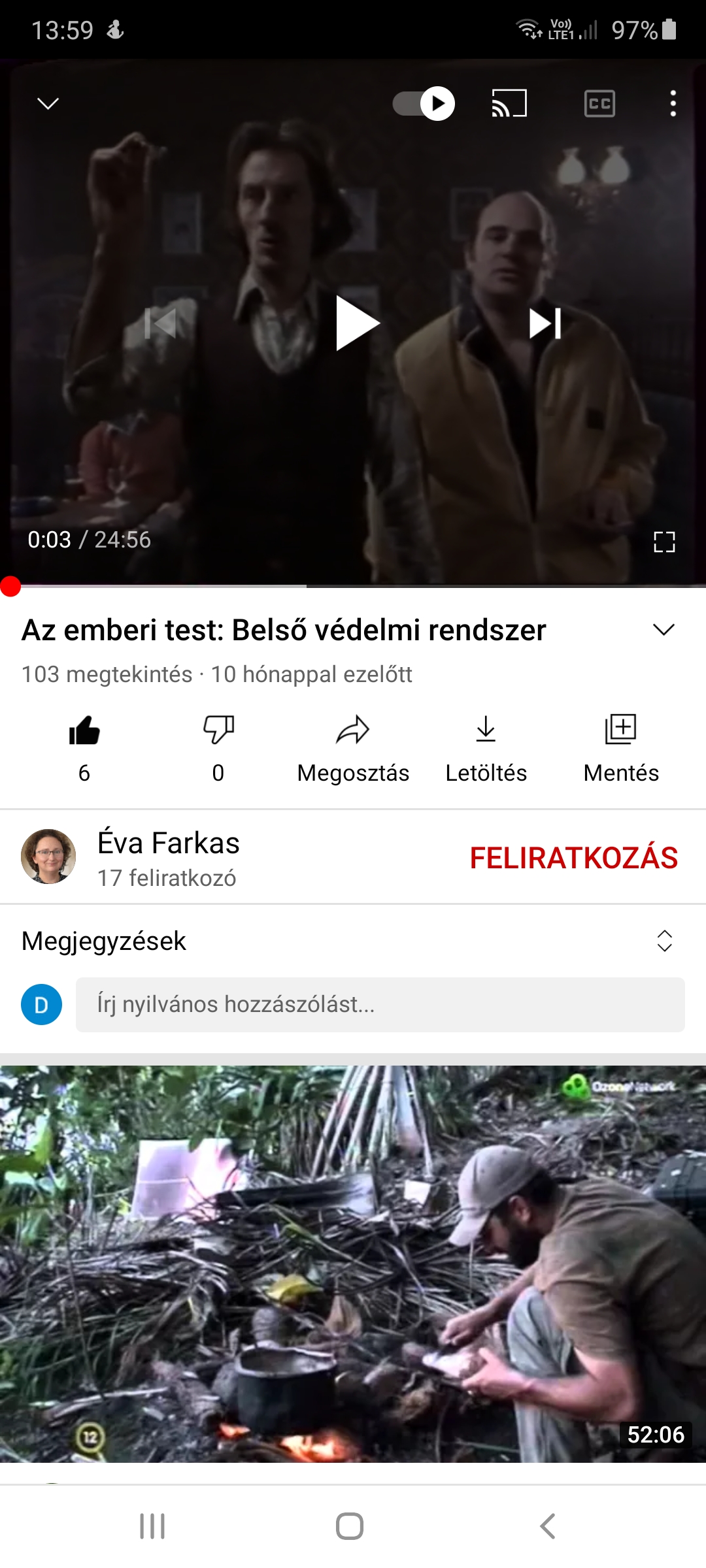
Task: Open the video overflow menu
Action: pos(673,103)
